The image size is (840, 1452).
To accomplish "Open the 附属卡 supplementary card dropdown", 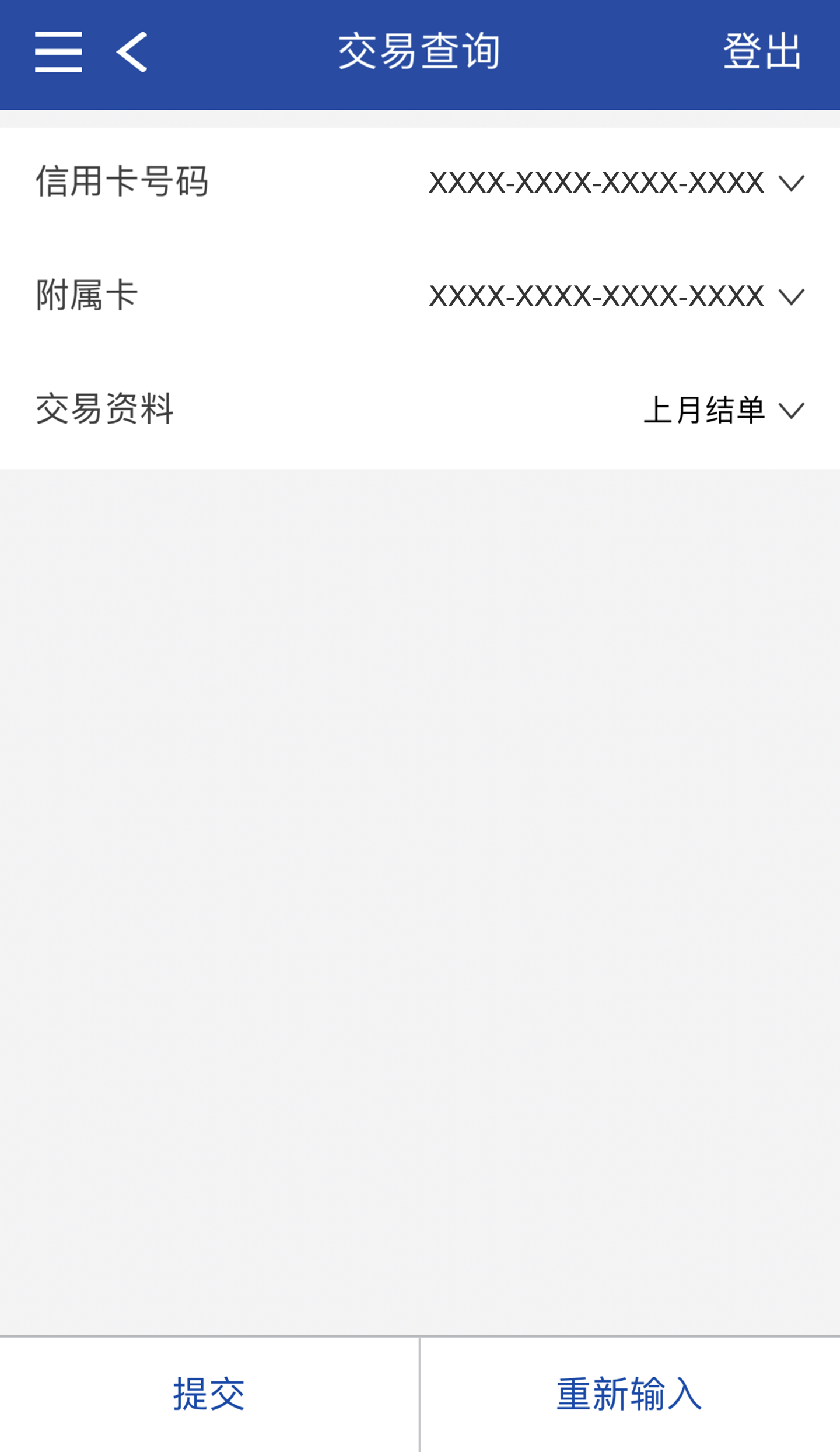I will (x=616, y=296).
